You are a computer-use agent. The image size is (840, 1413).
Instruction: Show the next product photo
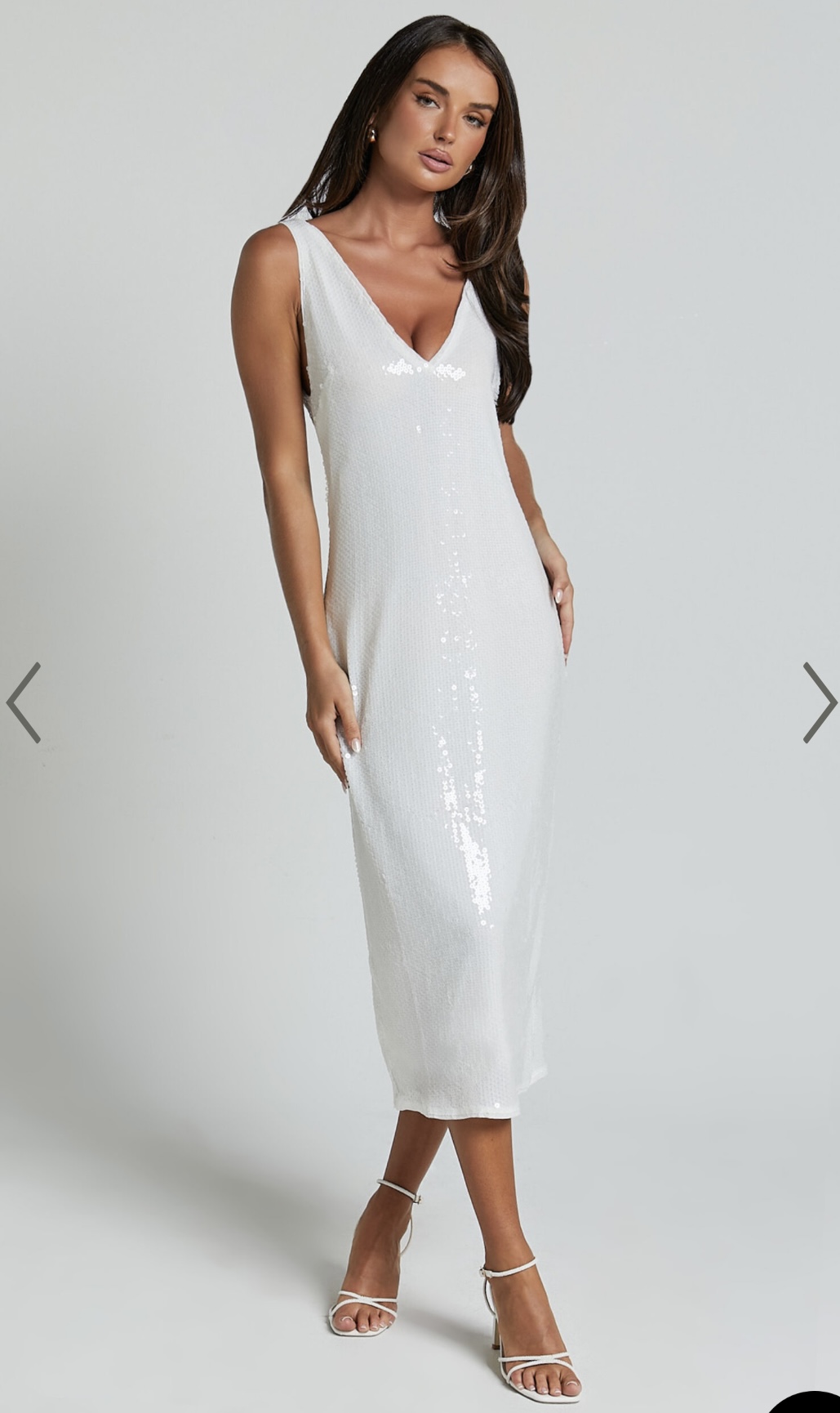[819, 702]
